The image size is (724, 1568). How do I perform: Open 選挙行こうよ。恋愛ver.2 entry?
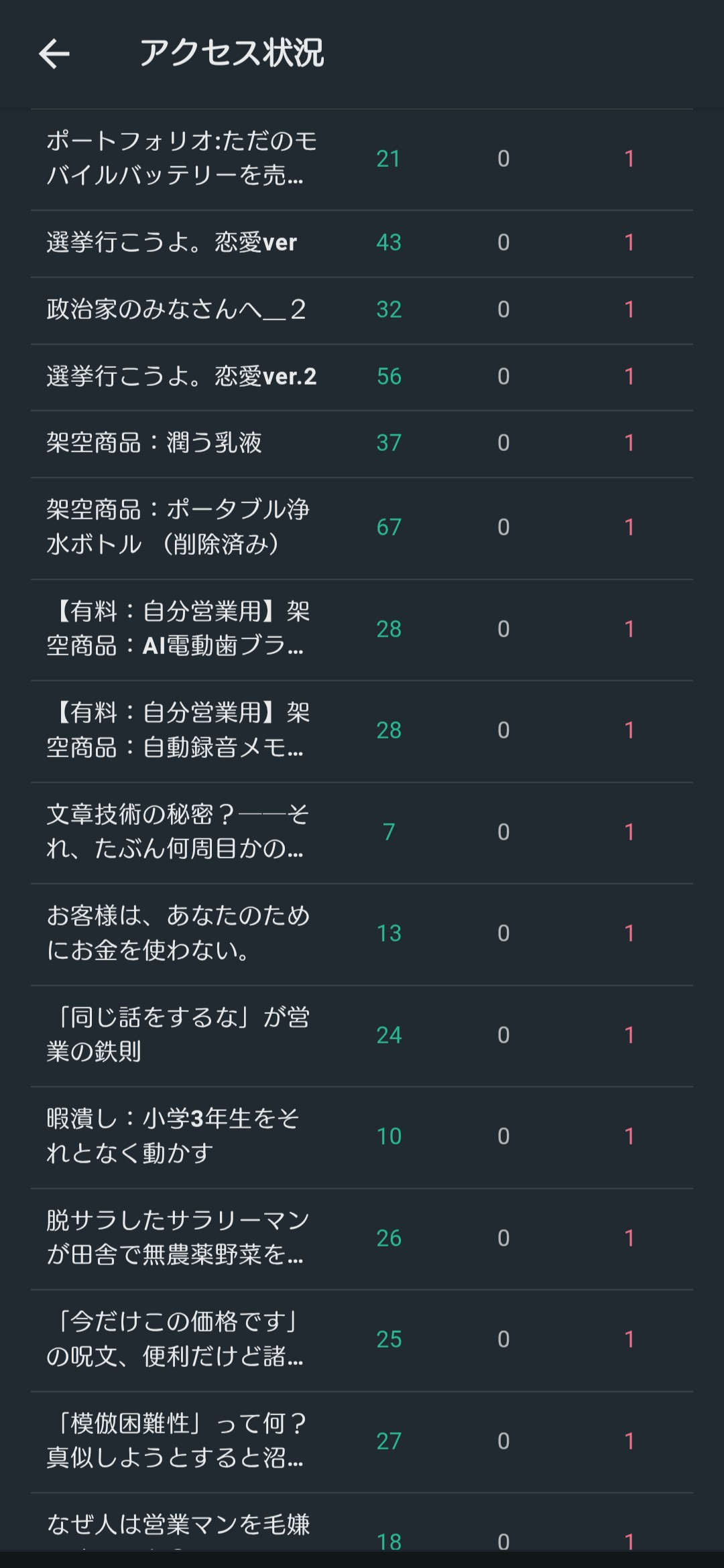point(181,377)
